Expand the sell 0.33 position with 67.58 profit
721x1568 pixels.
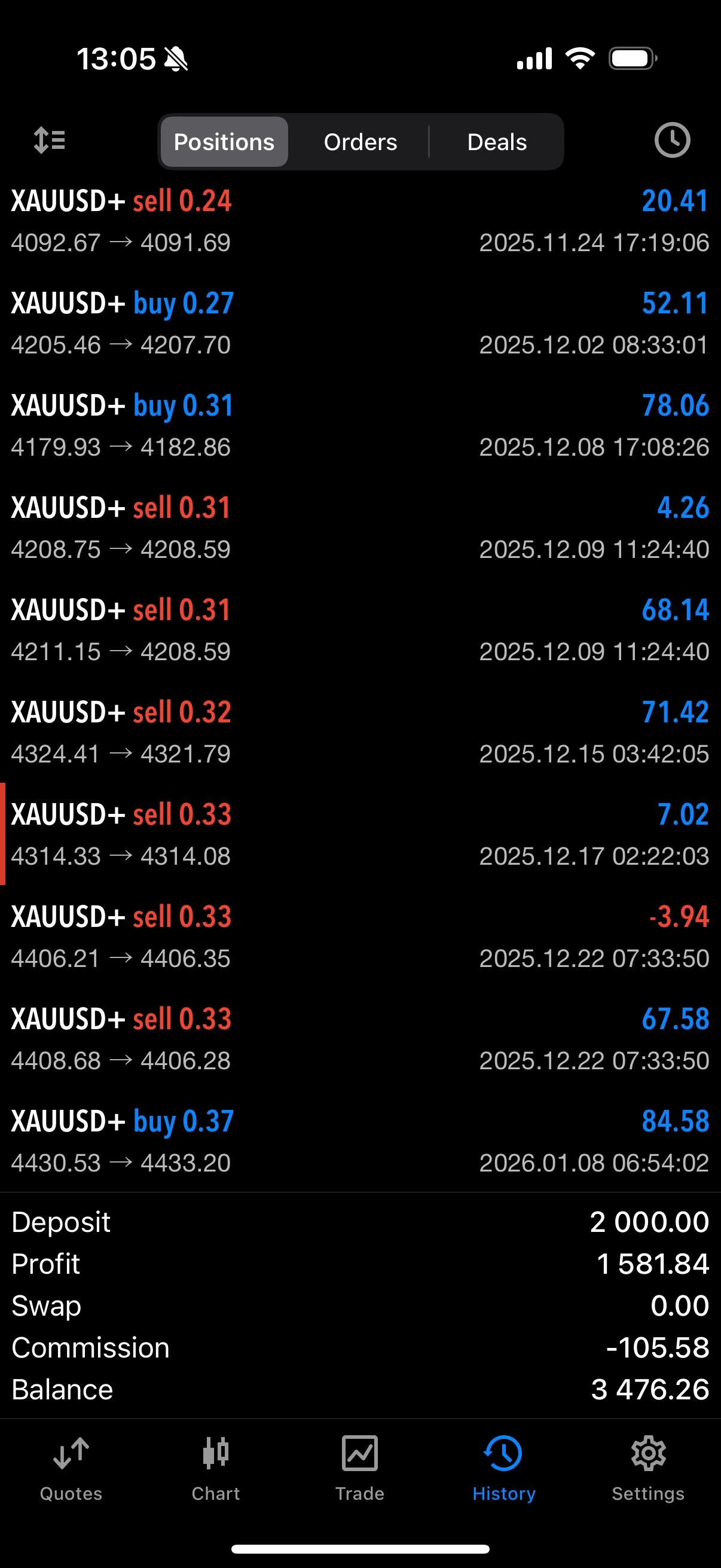click(360, 1039)
